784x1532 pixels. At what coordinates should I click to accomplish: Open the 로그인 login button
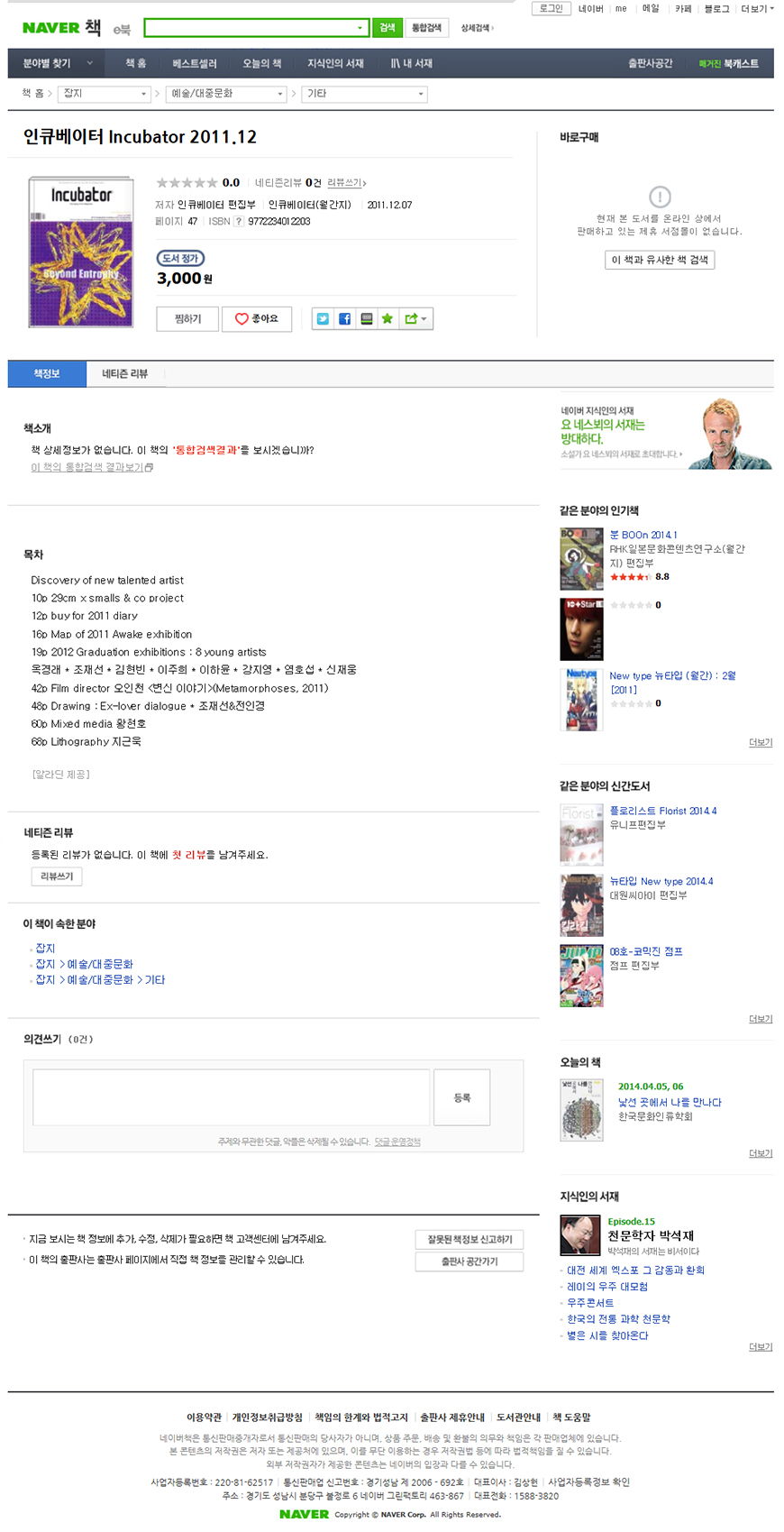pyautogui.click(x=550, y=8)
